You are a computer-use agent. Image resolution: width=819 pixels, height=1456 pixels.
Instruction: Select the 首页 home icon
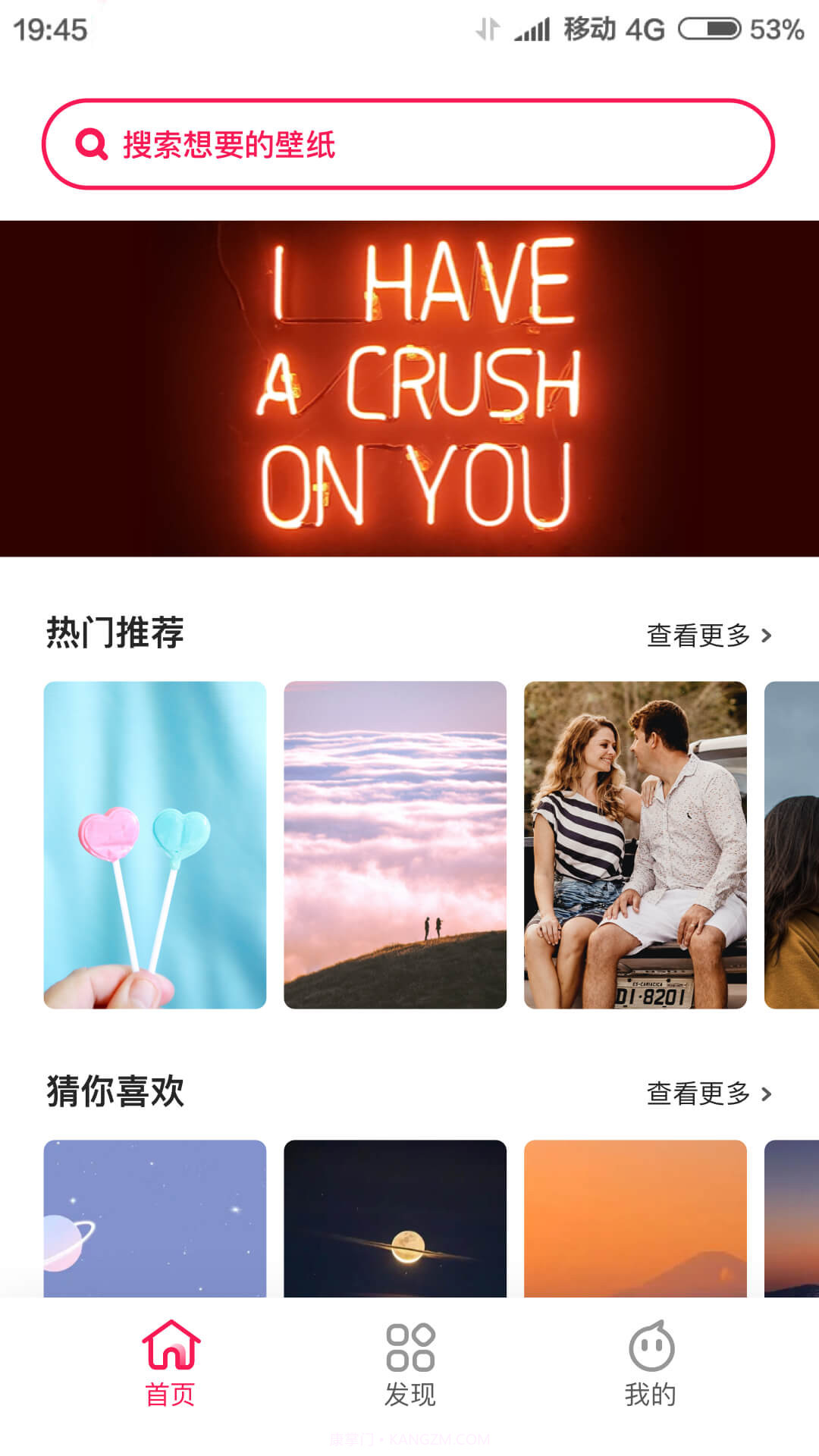171,1346
